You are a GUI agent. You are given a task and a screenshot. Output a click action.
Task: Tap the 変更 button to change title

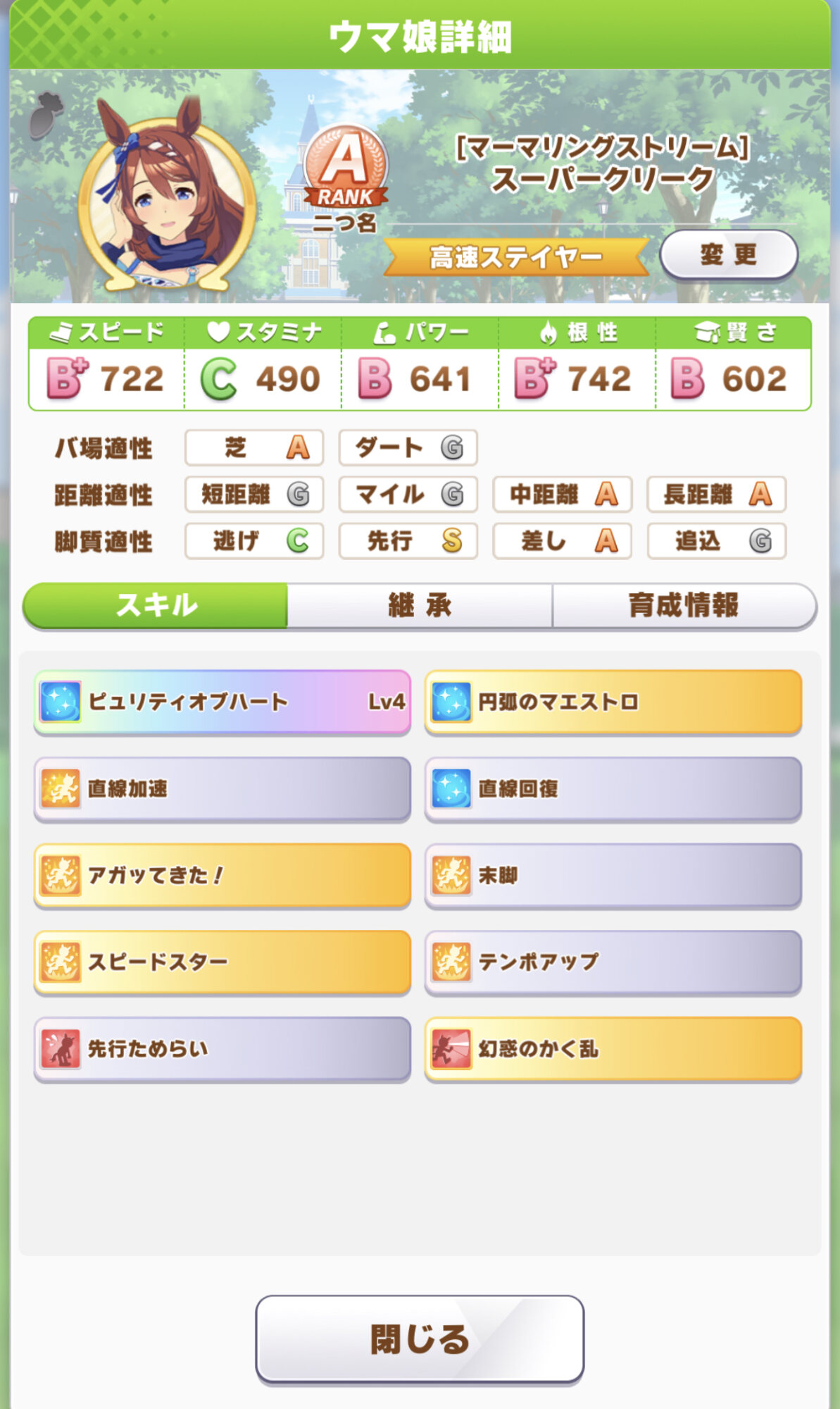tap(728, 254)
